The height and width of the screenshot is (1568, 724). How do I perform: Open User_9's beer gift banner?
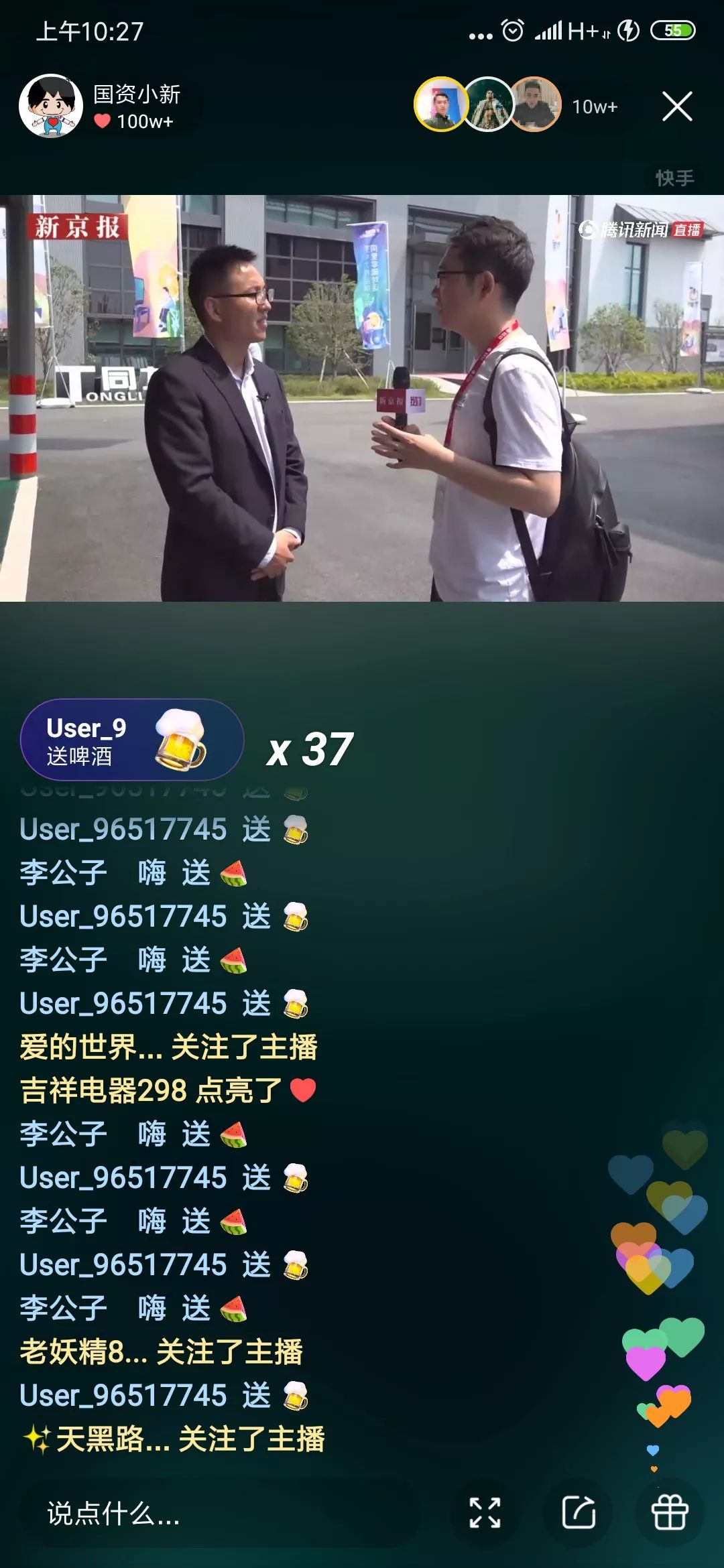[131, 740]
